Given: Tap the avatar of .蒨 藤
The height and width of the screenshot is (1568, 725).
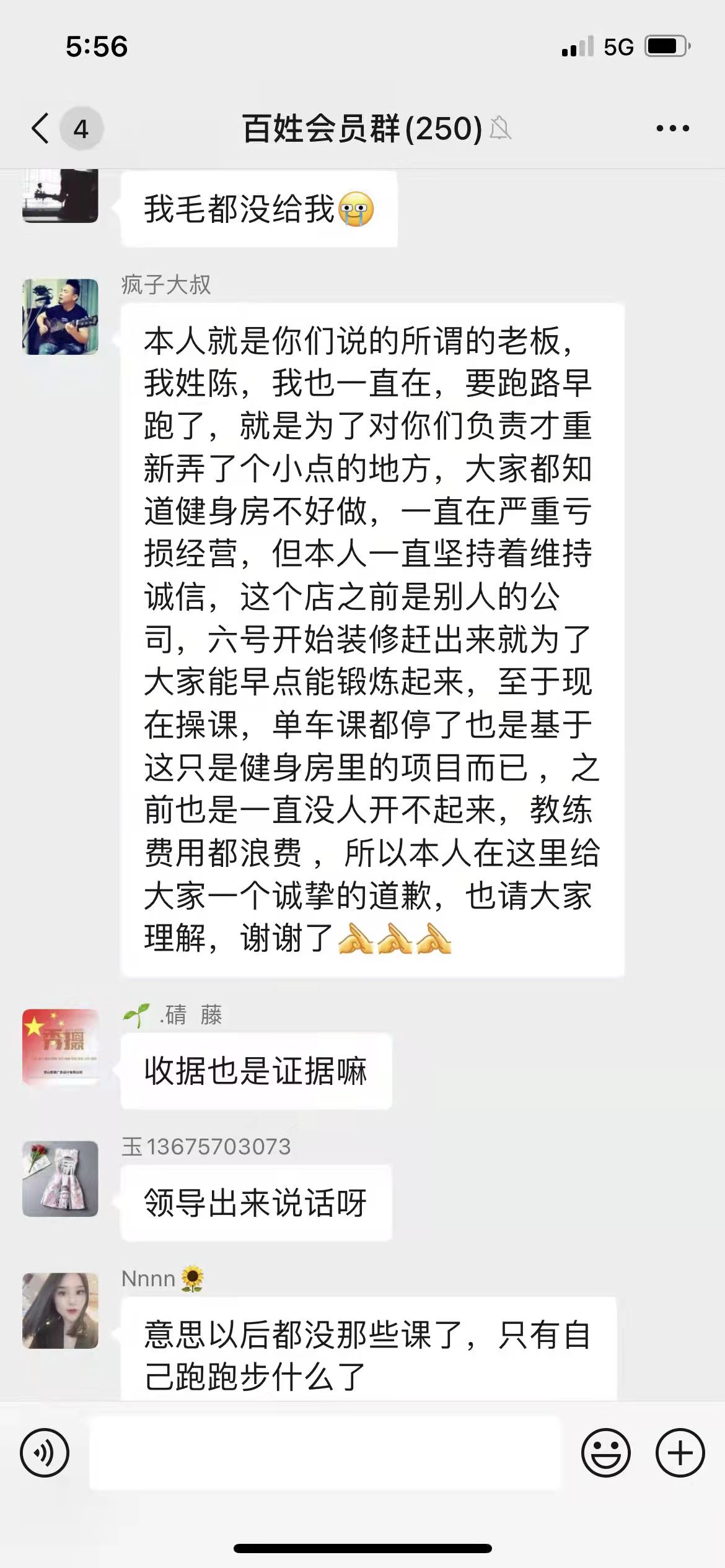Looking at the screenshot, I should (x=60, y=1047).
